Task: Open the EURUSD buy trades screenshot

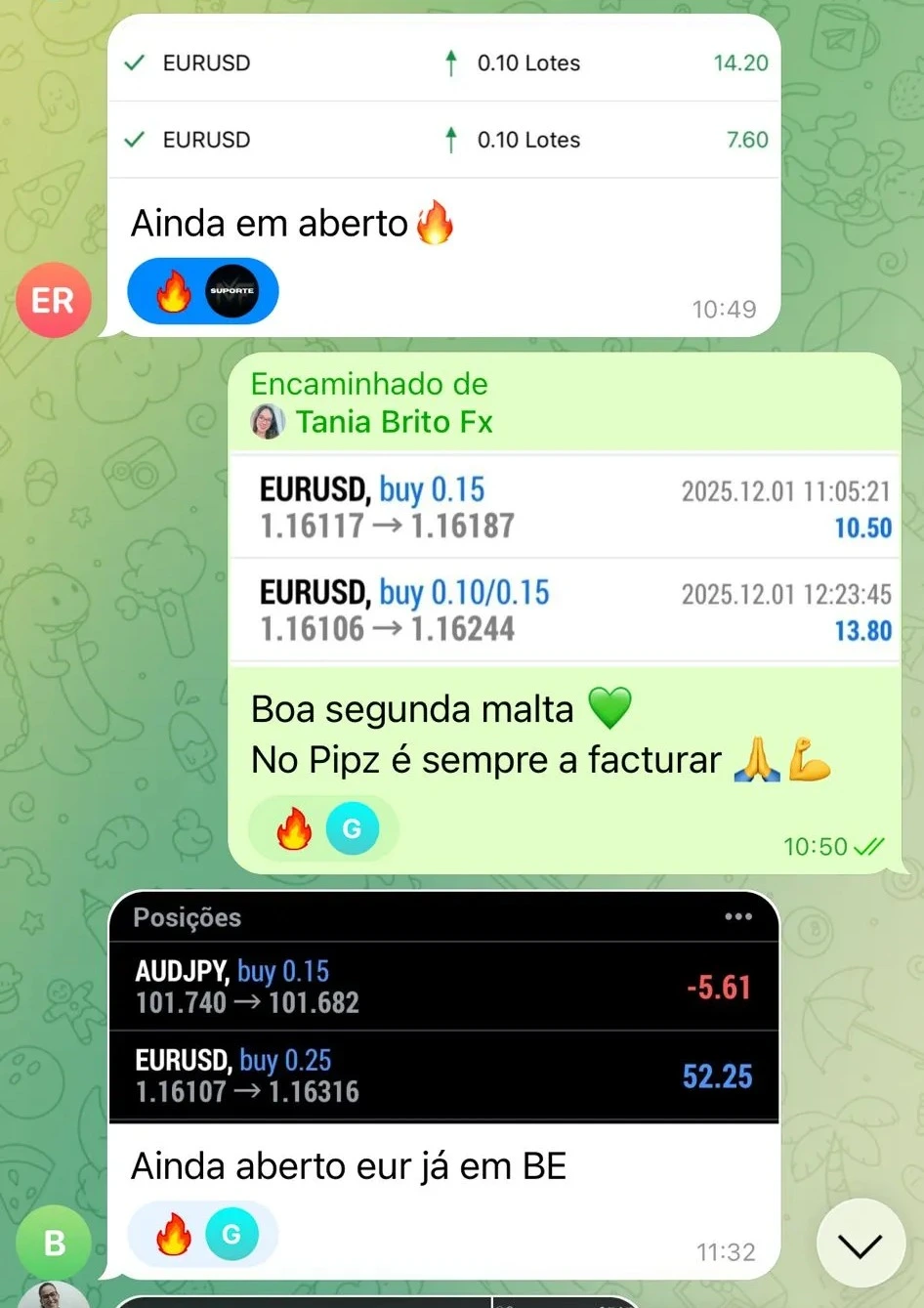Action: pos(564,559)
